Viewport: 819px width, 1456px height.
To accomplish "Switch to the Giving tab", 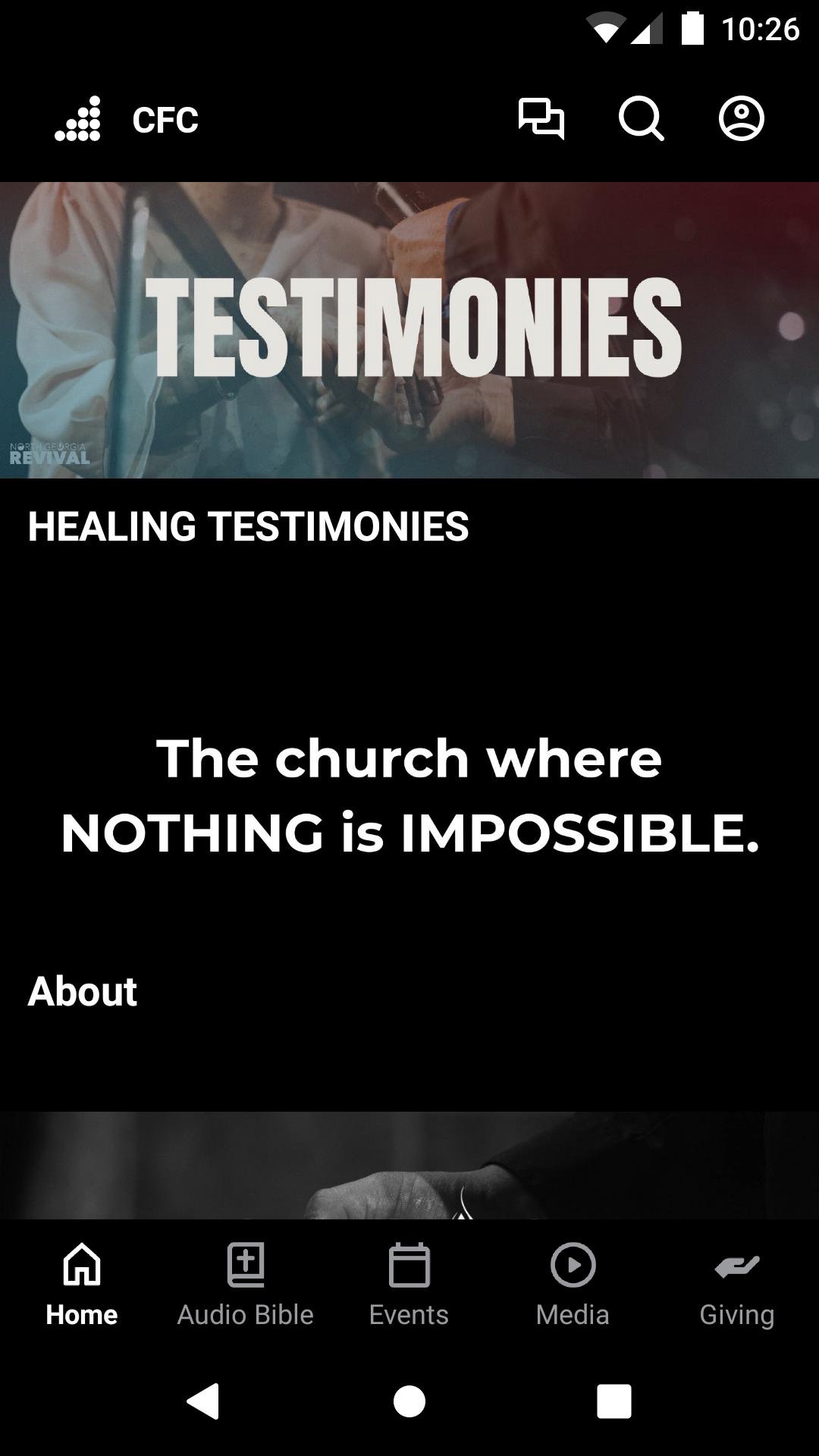I will pos(736,1283).
